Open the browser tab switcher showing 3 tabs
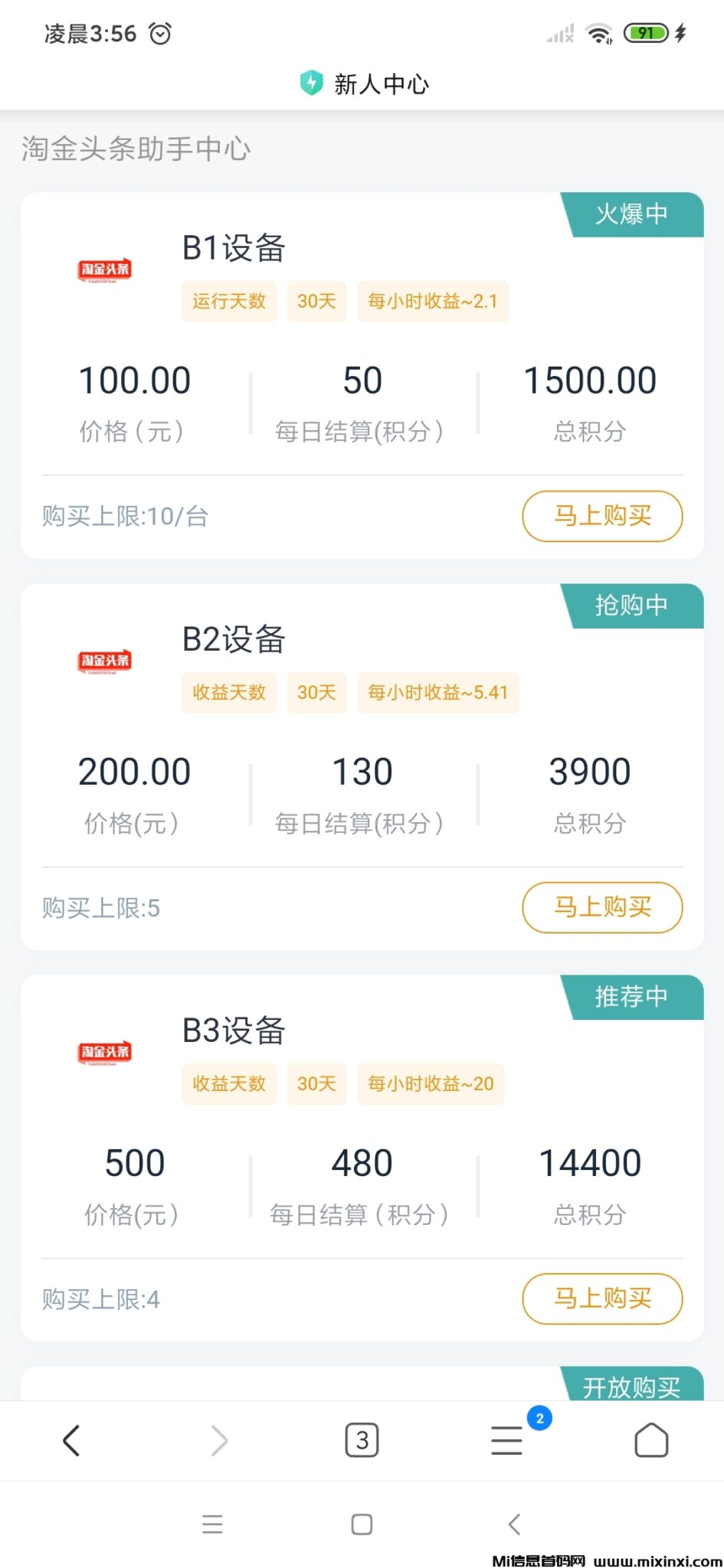This screenshot has width=724, height=1568. tap(362, 1439)
